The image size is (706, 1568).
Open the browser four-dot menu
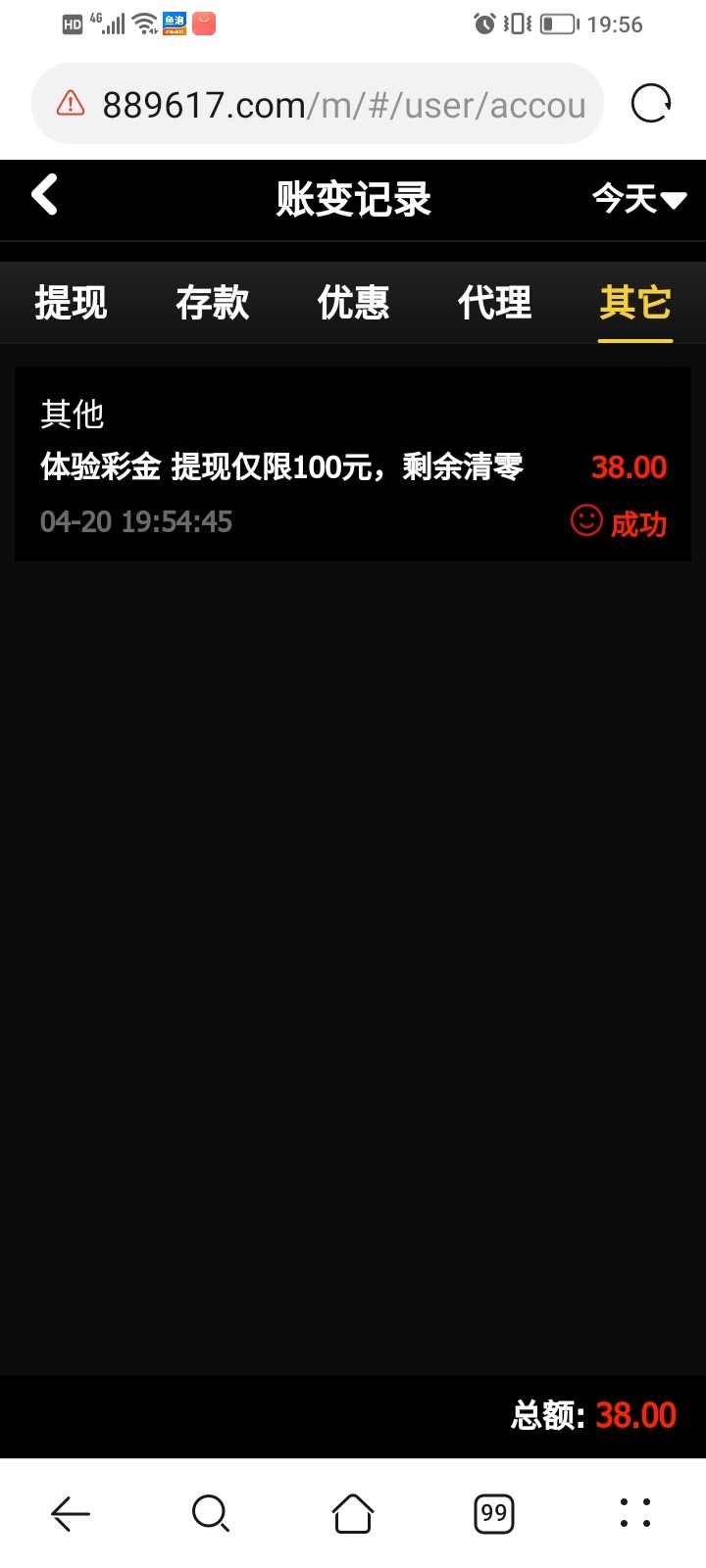click(x=635, y=1513)
